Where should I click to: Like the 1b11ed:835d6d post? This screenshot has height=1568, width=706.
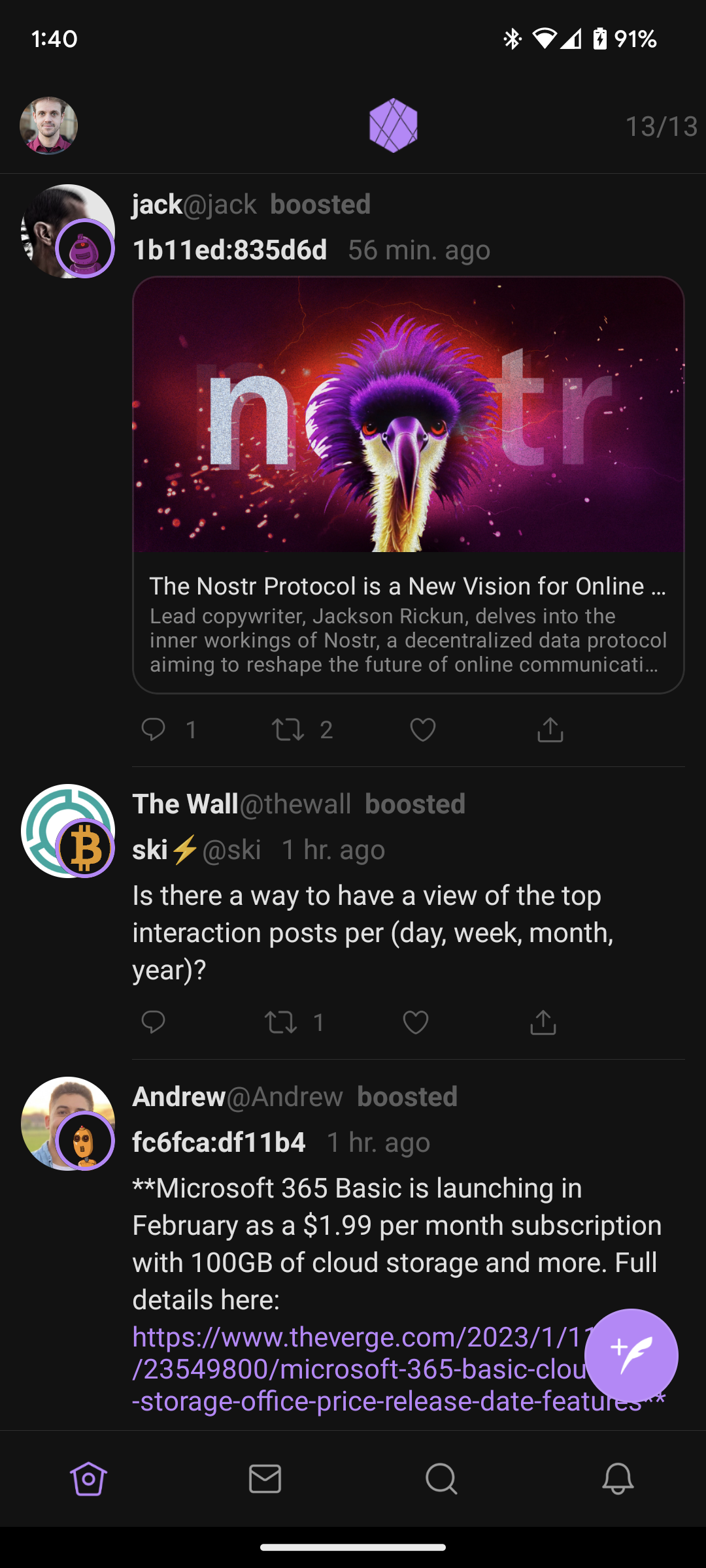423,729
